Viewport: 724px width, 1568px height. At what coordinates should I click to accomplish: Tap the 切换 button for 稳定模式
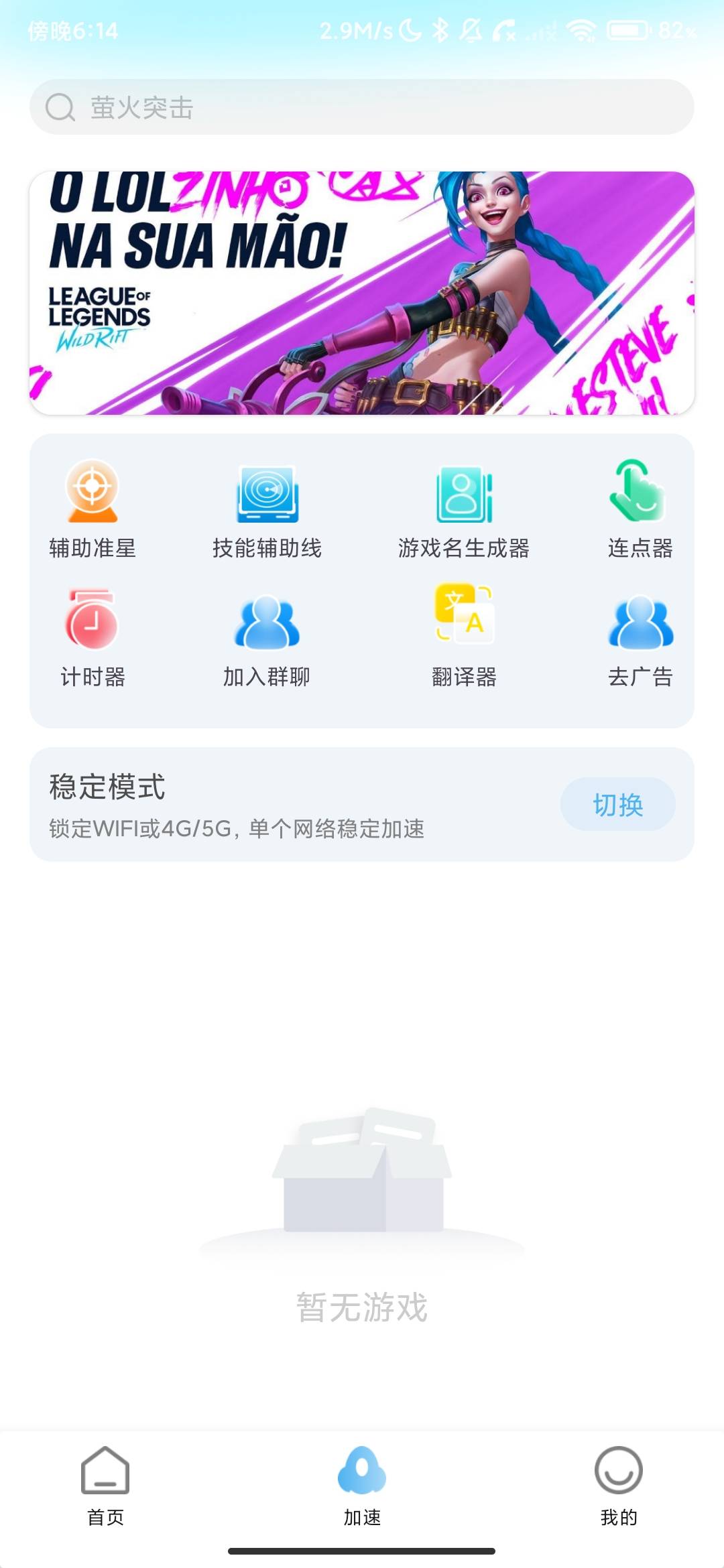point(617,804)
